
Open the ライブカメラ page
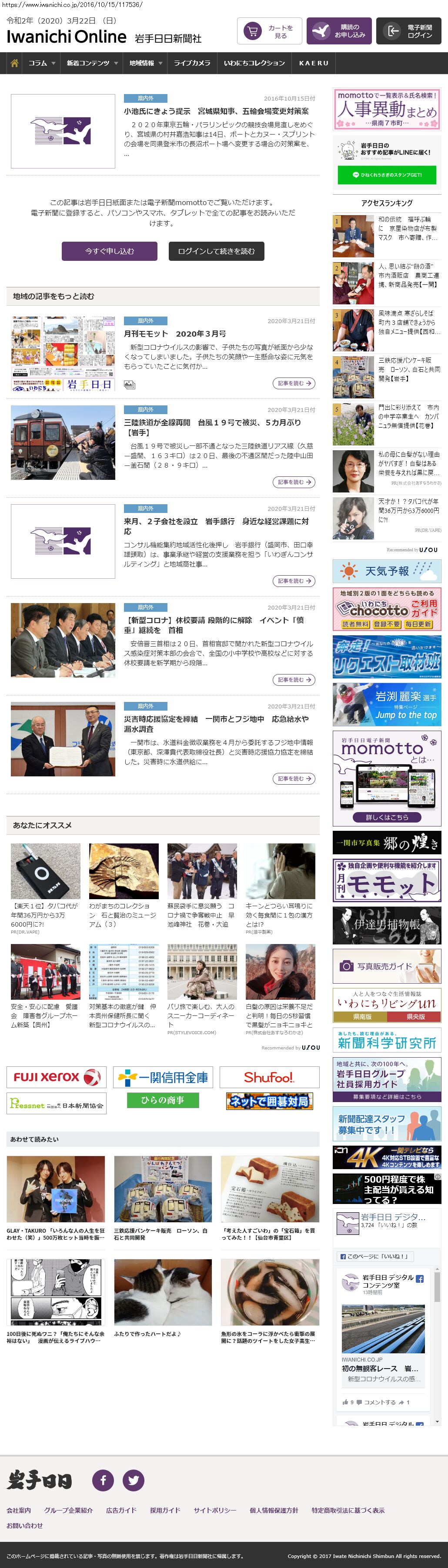[x=192, y=63]
